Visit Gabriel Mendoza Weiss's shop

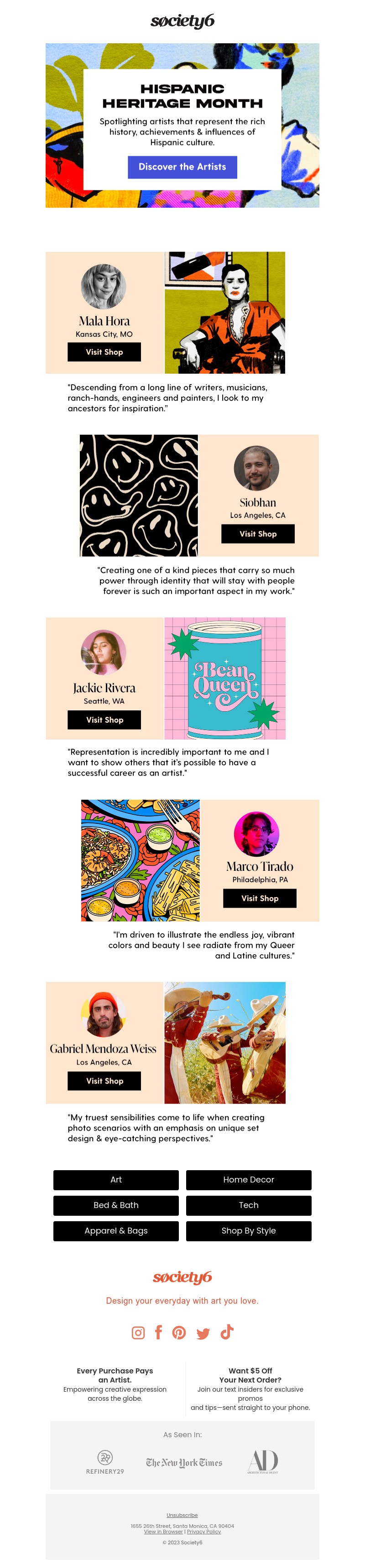tap(104, 1080)
